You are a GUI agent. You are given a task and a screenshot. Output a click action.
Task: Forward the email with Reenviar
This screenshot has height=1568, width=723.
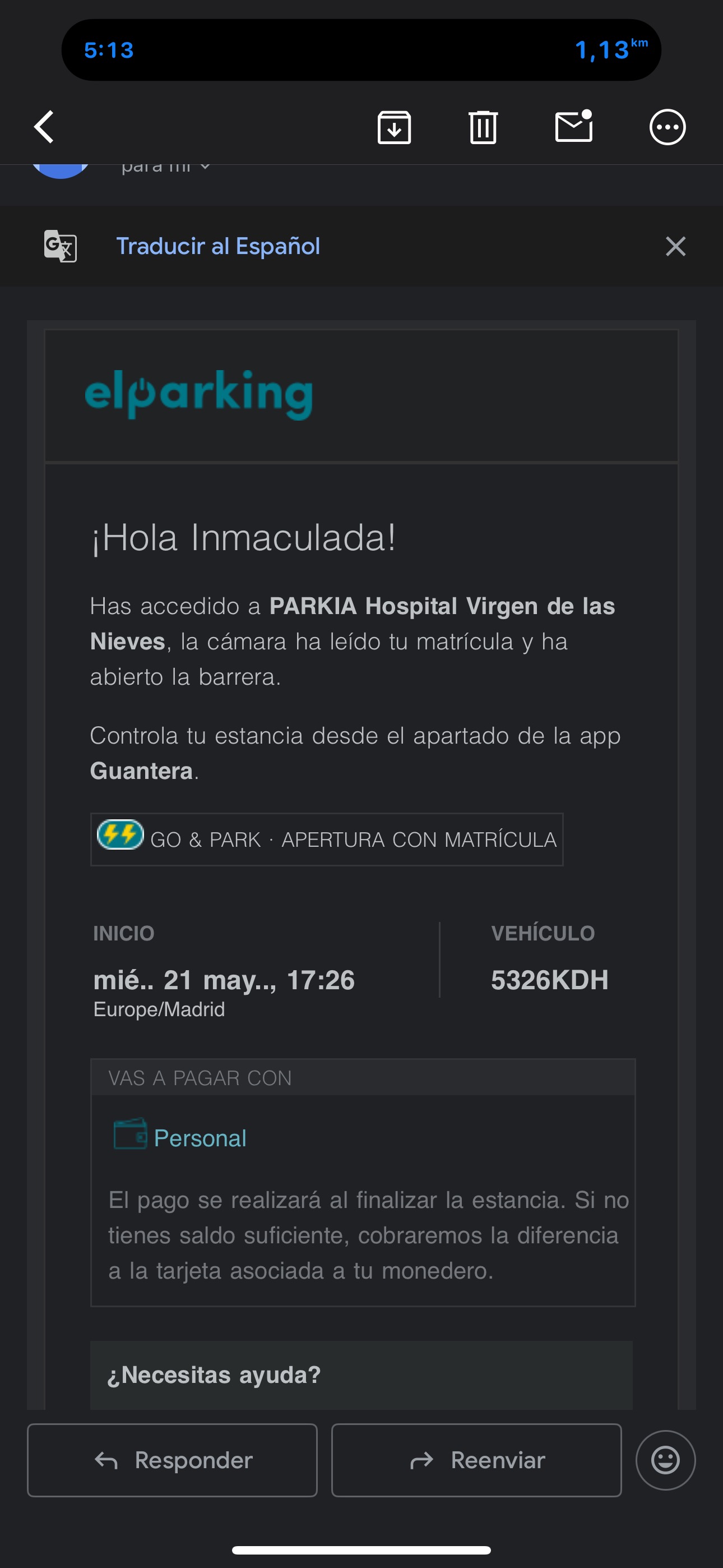tap(476, 1460)
